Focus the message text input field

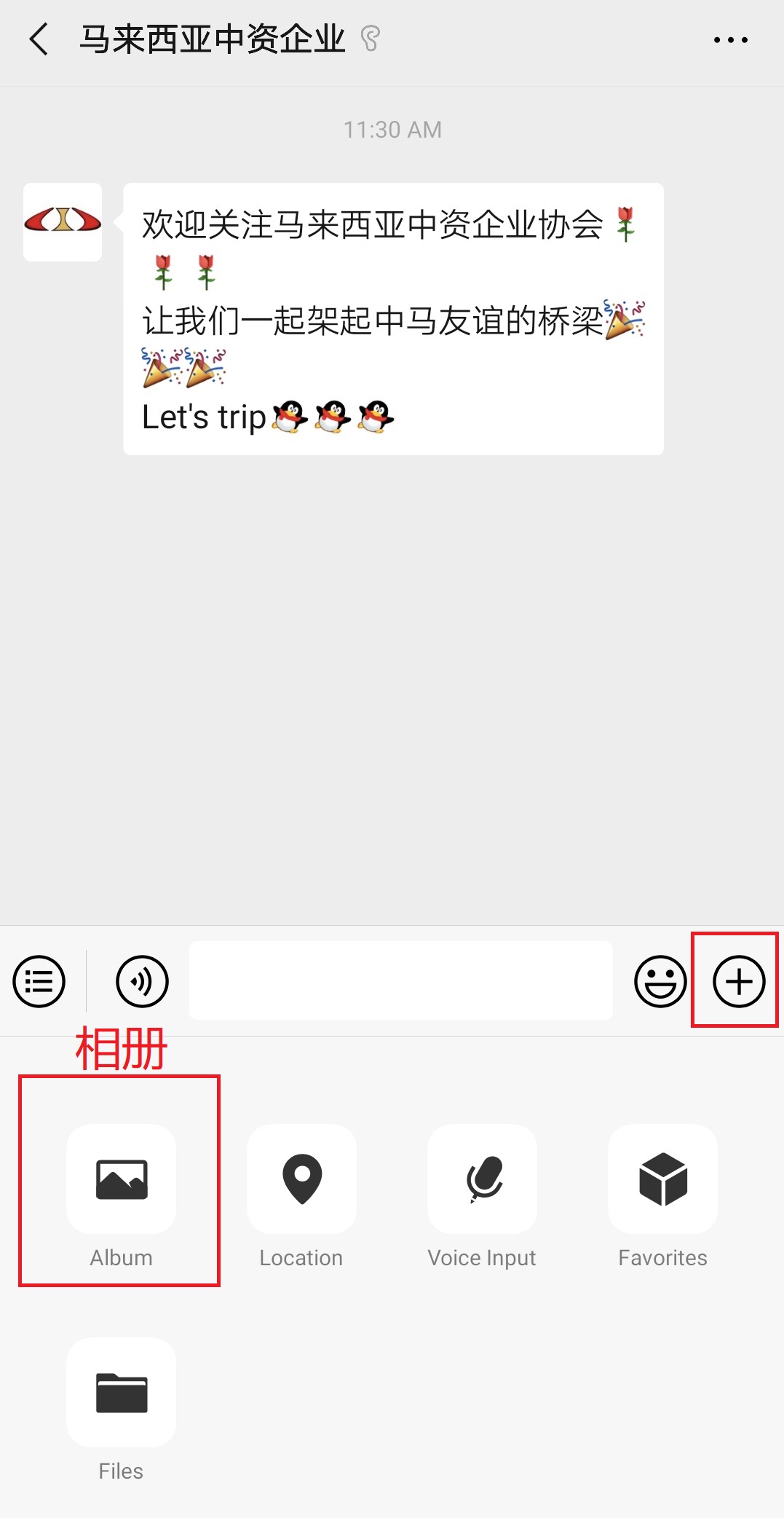click(x=400, y=980)
